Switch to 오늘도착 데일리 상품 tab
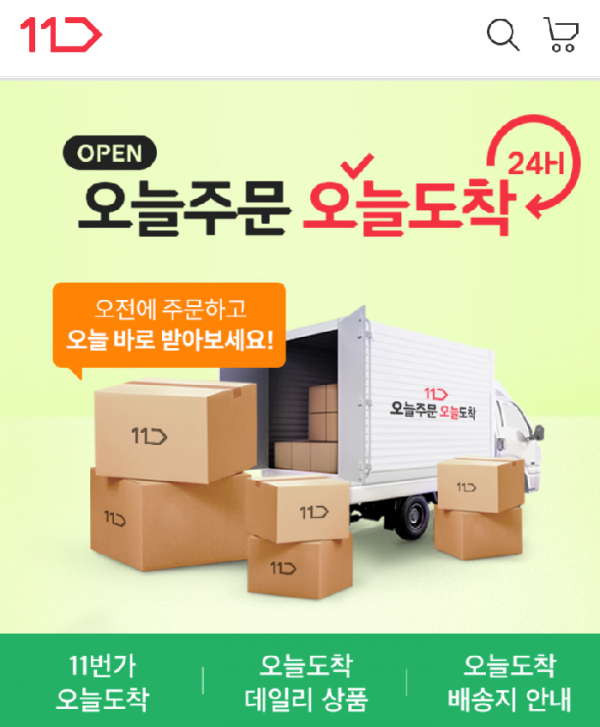The image size is (600, 727). [x=305, y=681]
